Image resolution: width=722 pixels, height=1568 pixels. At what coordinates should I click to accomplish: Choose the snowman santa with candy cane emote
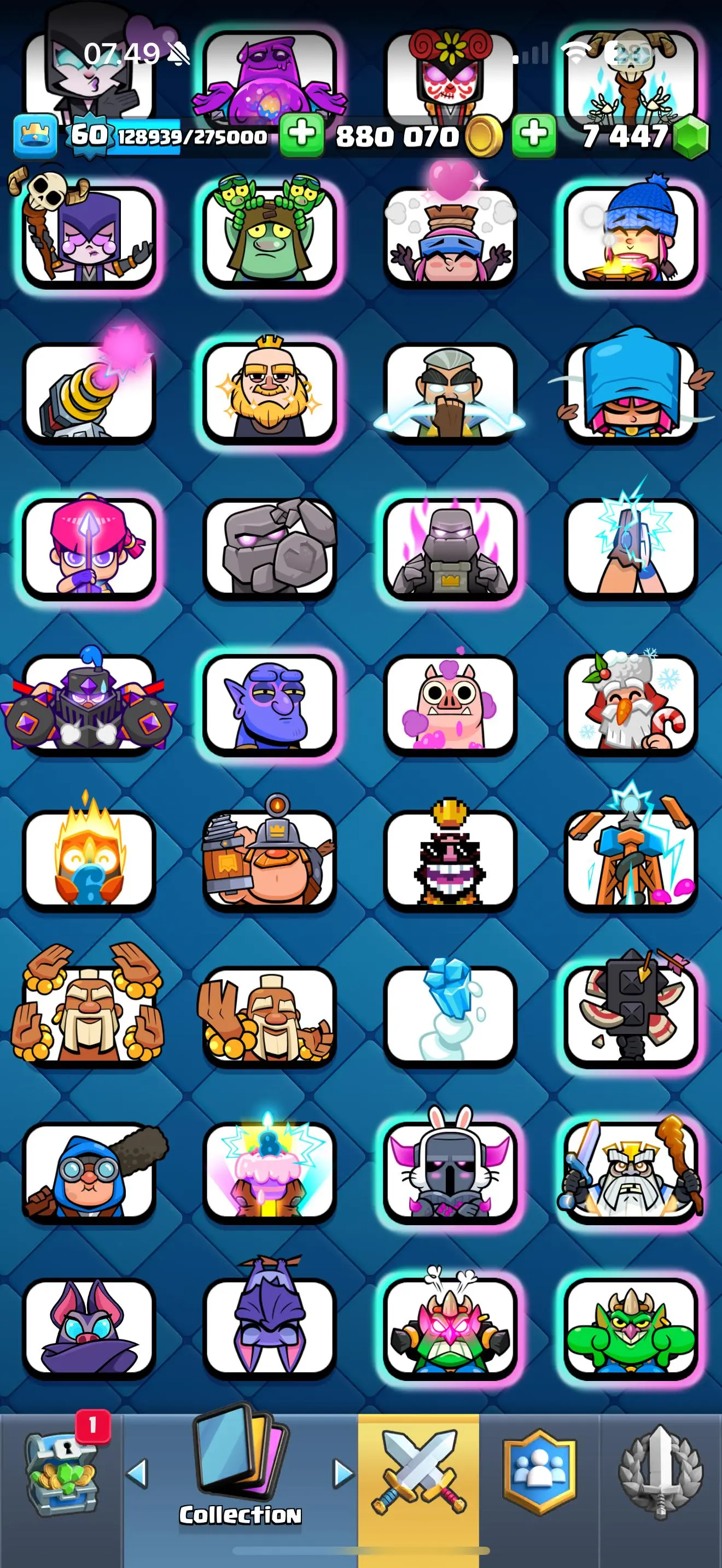(630, 704)
